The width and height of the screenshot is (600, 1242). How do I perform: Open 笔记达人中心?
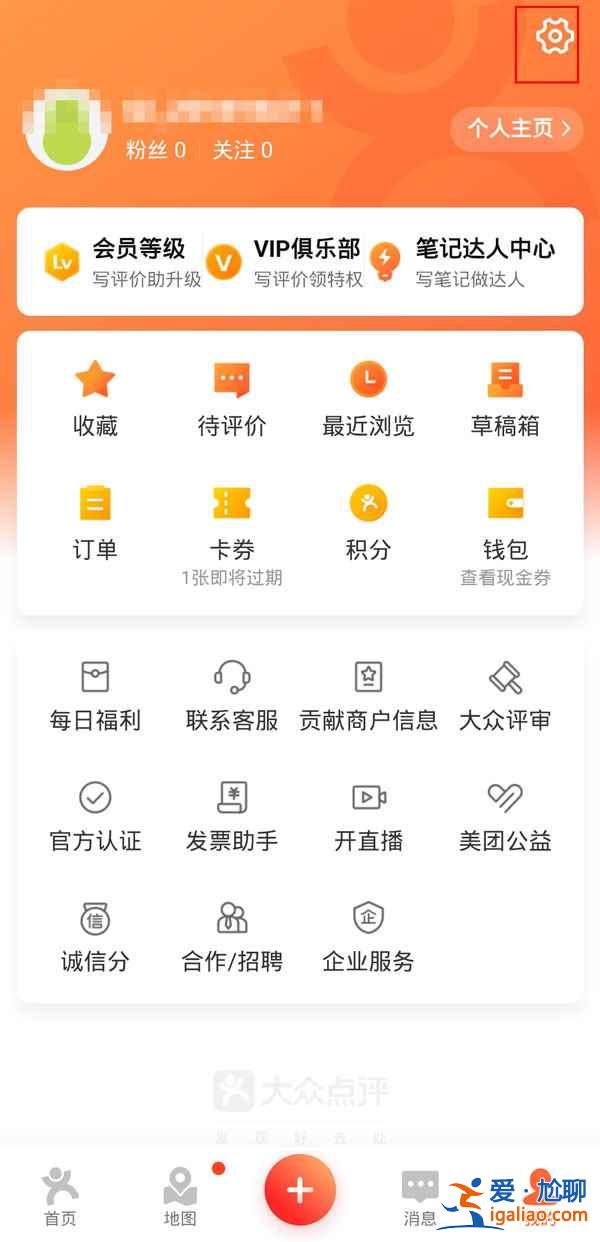coord(461,263)
